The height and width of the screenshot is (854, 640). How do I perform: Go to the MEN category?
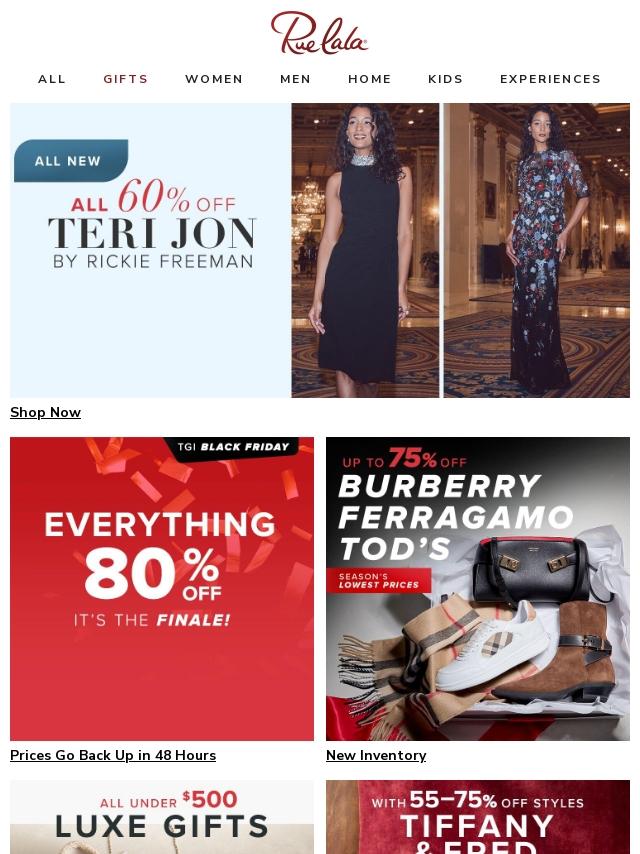click(295, 79)
